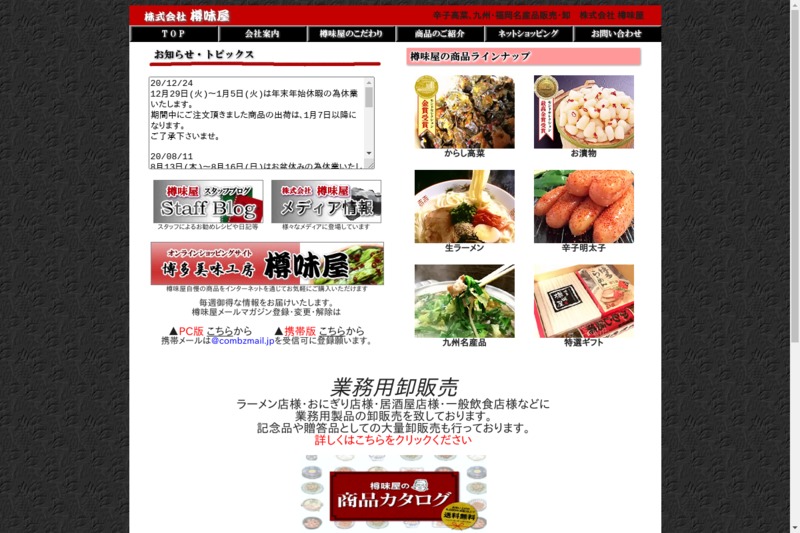Open the メディア情報 banner
This screenshot has width=800, height=533.
[x=326, y=202]
